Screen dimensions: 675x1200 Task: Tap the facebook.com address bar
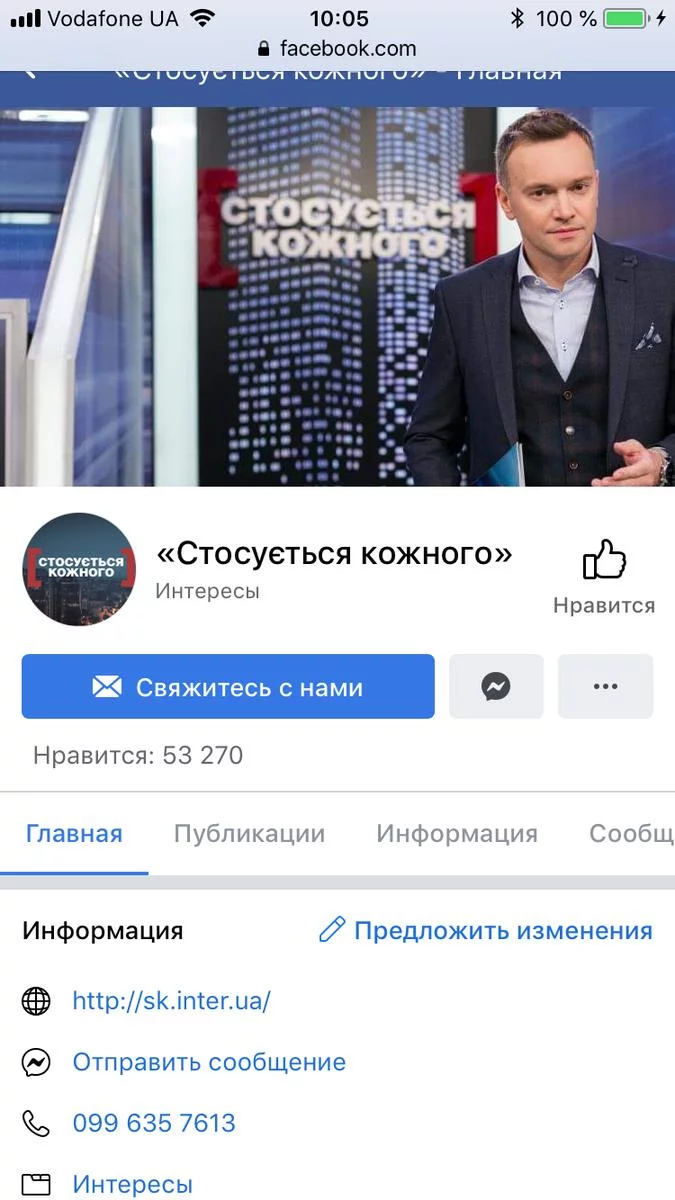337,48
